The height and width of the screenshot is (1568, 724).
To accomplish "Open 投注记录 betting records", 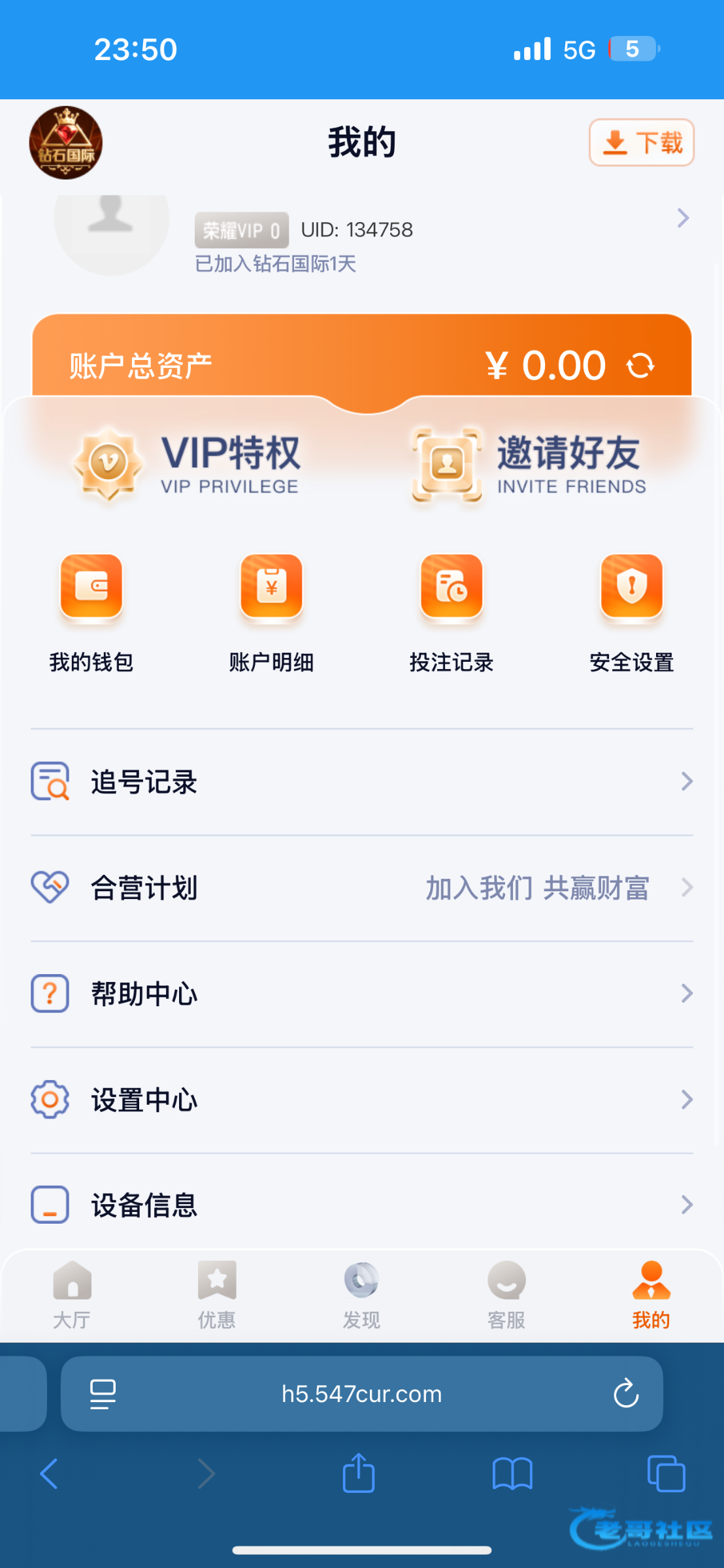I will click(x=452, y=613).
